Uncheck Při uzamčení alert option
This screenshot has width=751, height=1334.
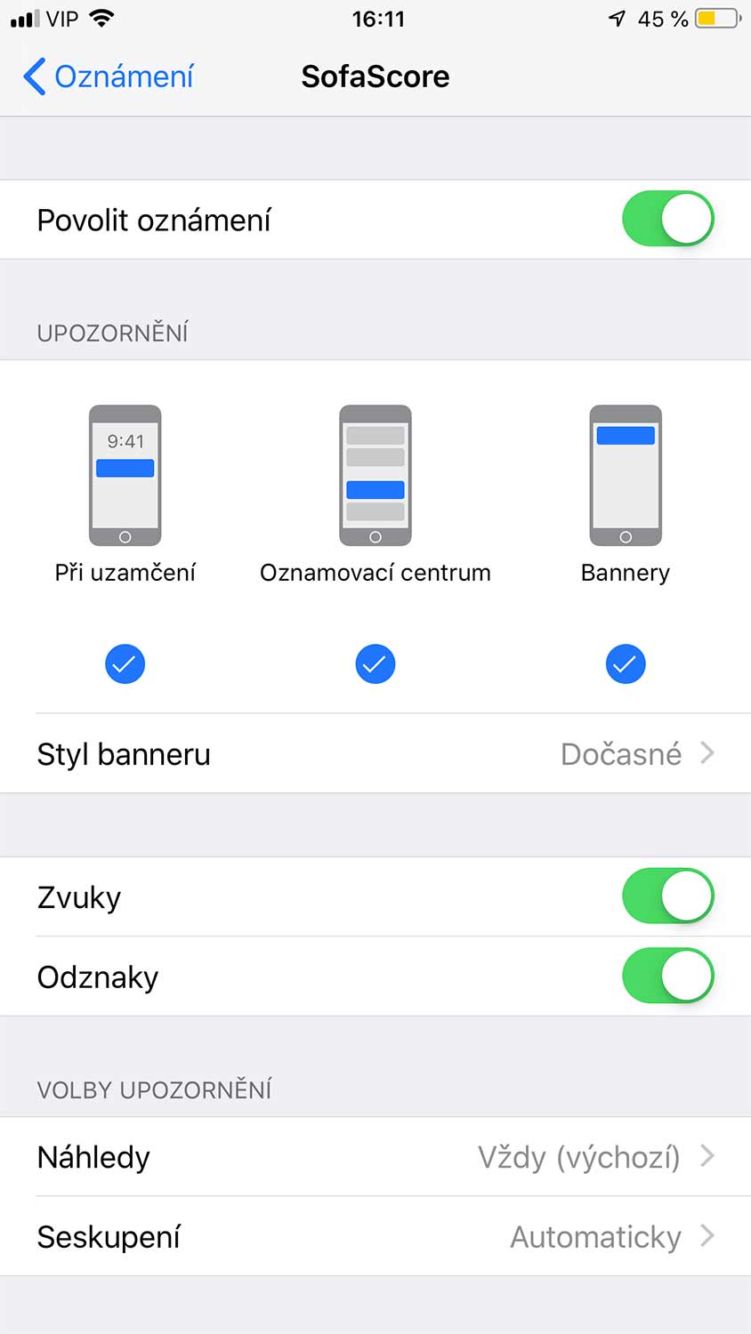pos(125,663)
